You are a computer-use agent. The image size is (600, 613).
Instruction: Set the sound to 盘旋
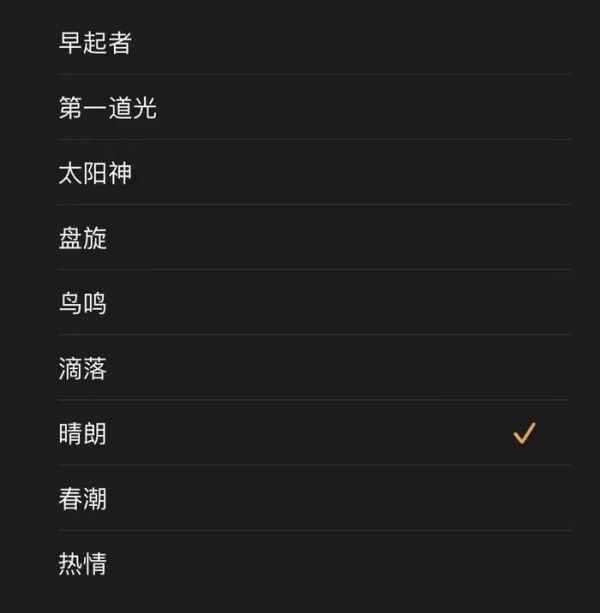click(83, 238)
